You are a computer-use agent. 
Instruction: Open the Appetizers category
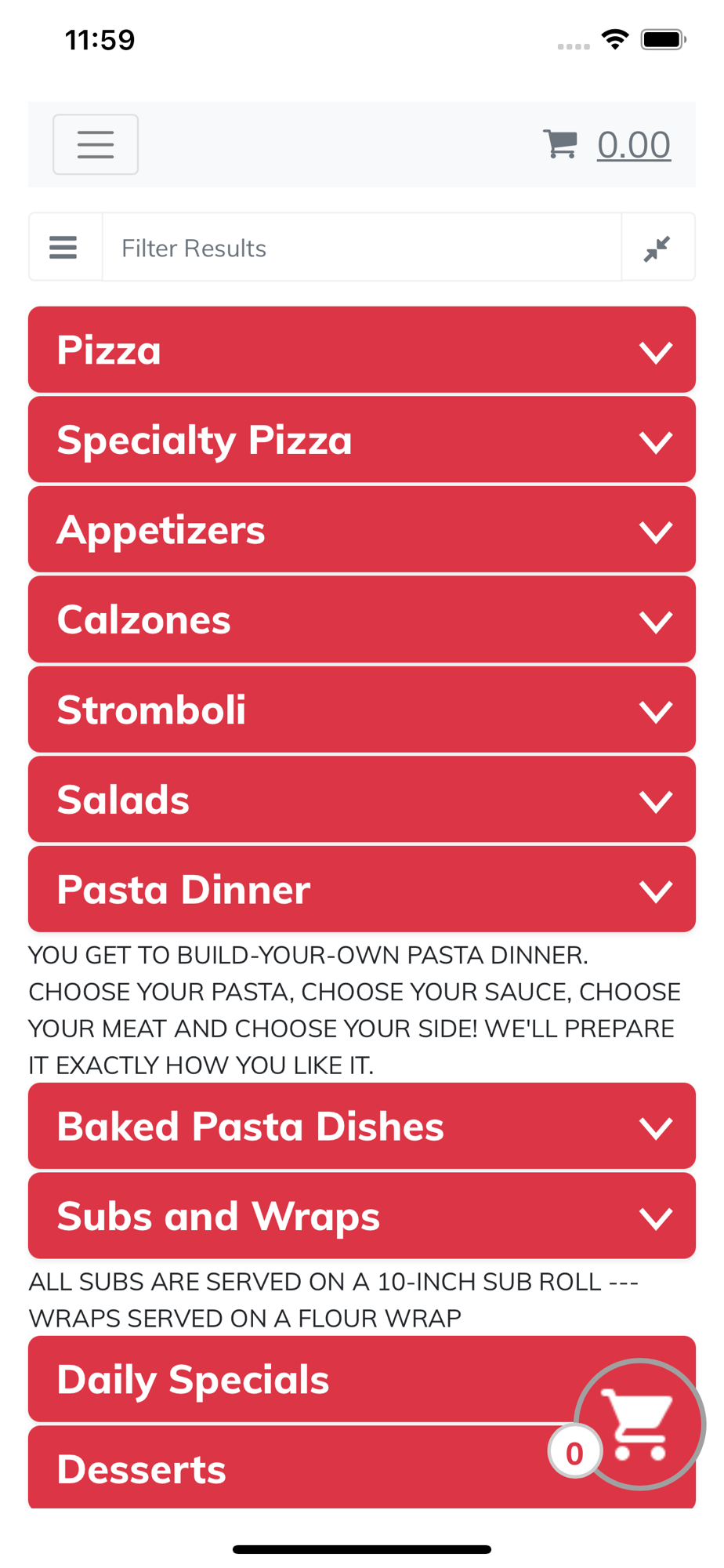coord(362,530)
